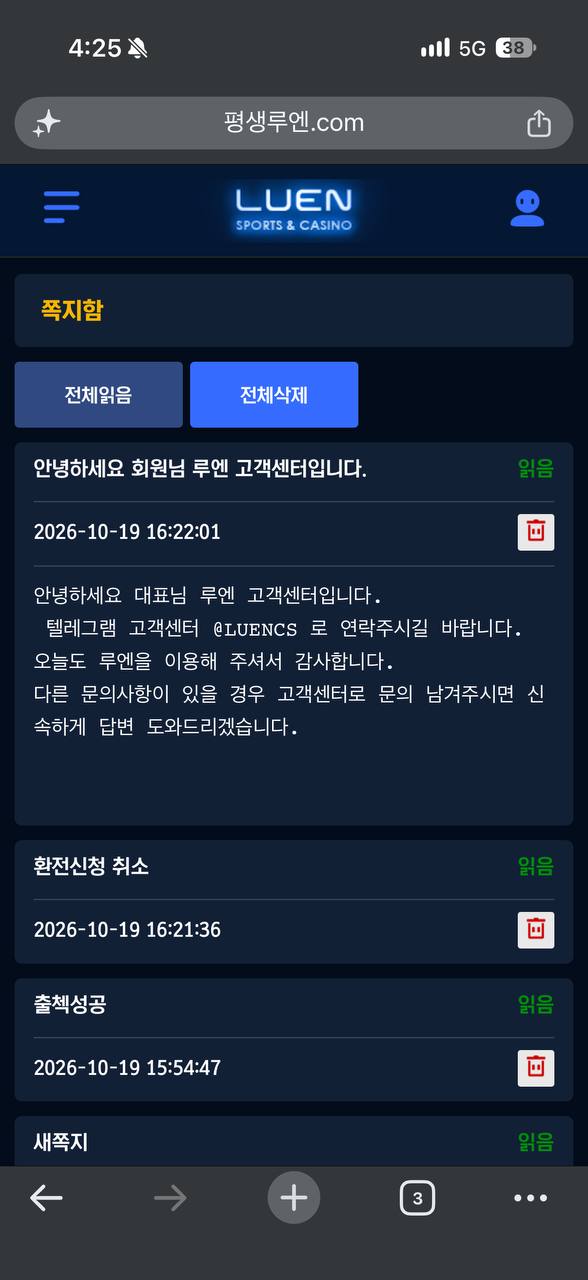Open the hamburger menu
This screenshot has width=588, height=1280.
point(61,207)
